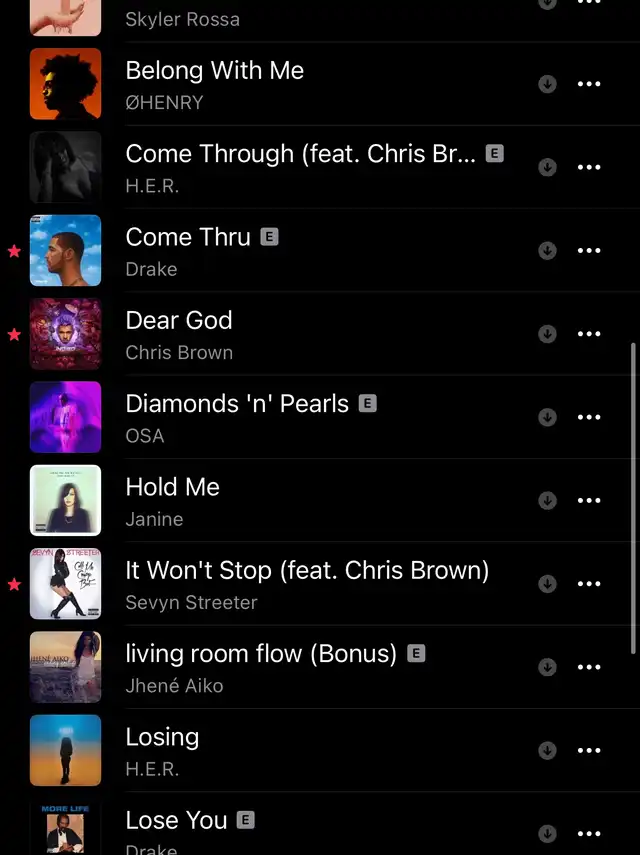Download the song Belong With Me

547,84
